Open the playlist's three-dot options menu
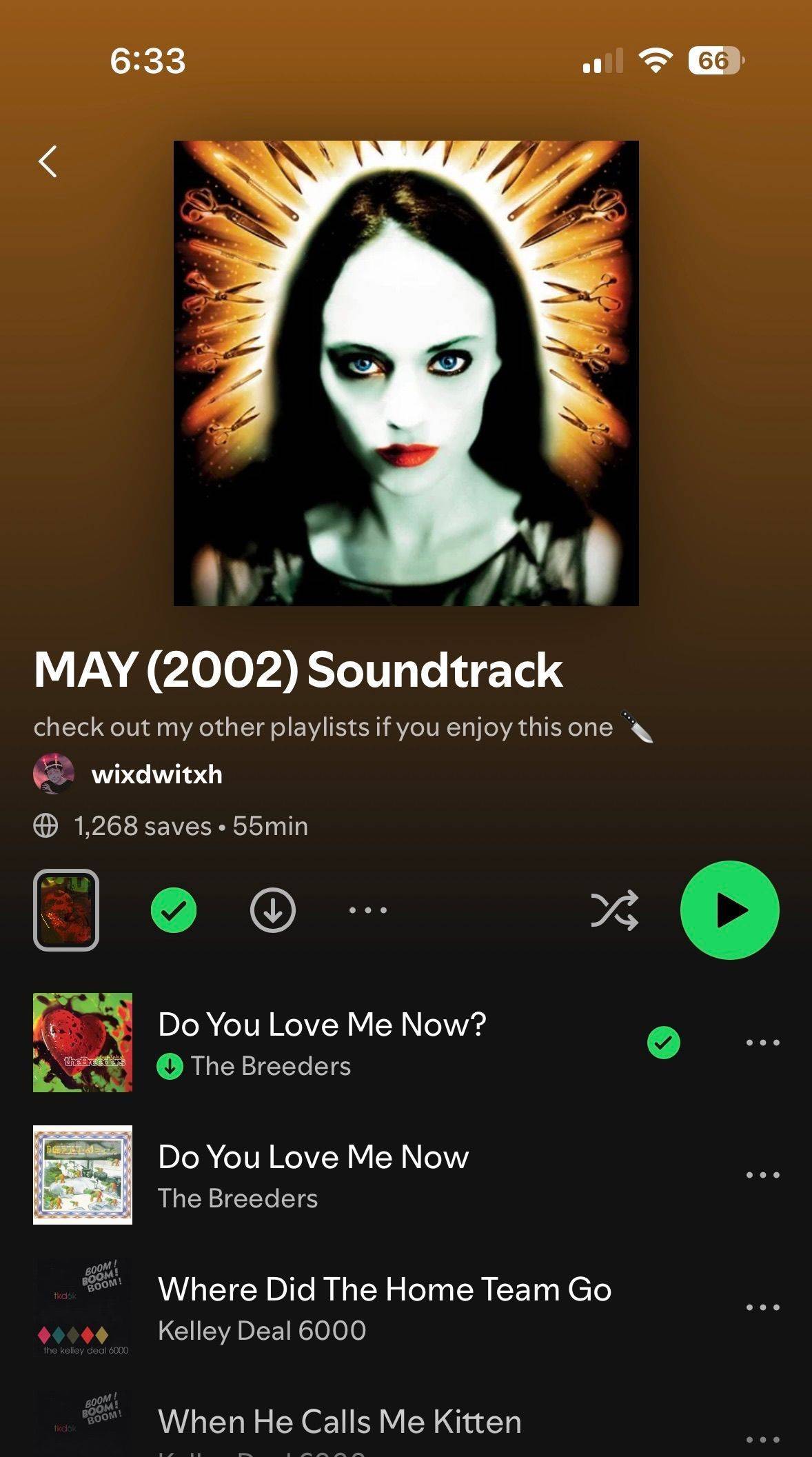 [x=368, y=910]
